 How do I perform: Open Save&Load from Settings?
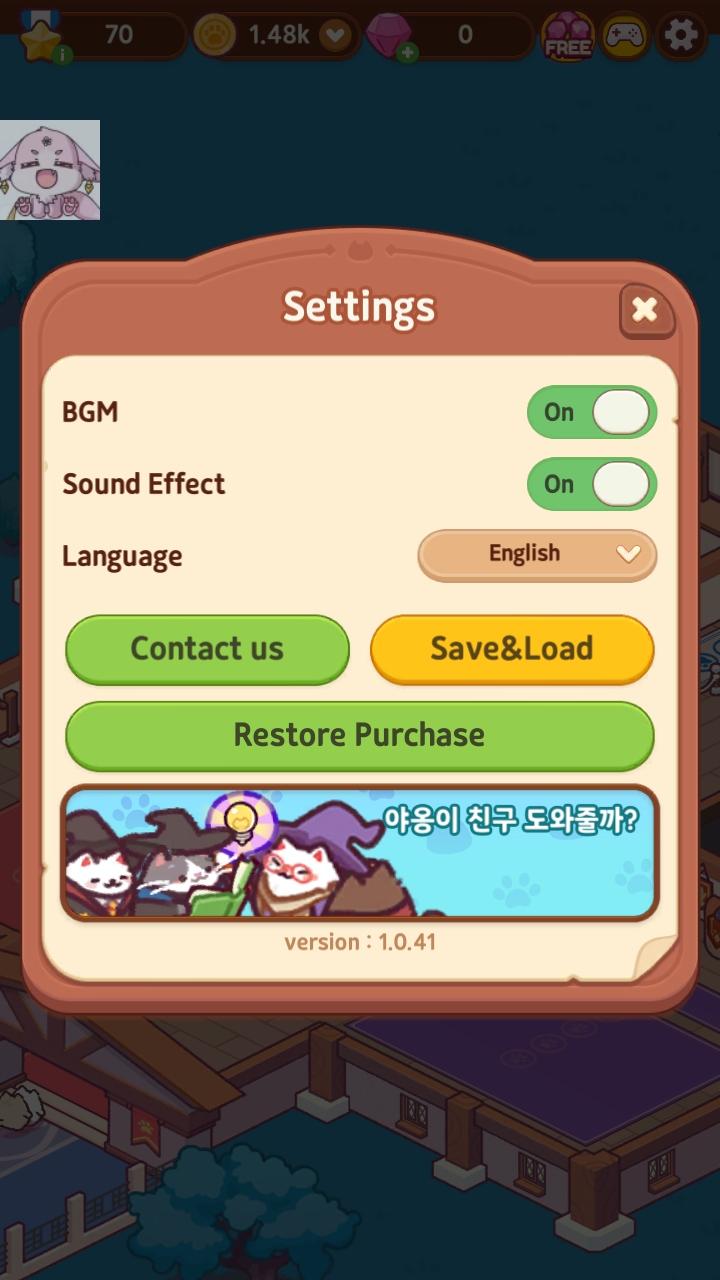click(x=512, y=649)
